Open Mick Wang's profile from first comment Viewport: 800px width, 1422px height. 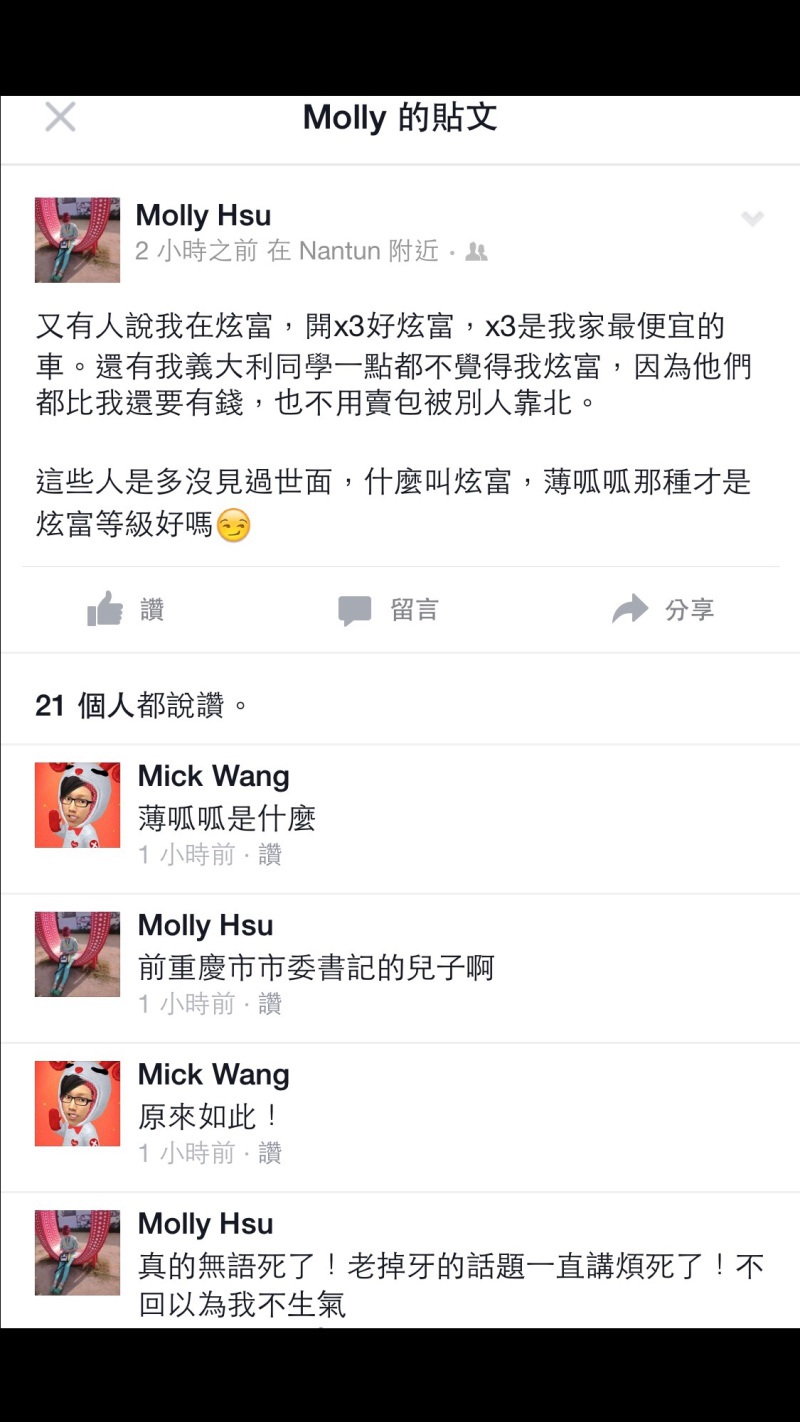pos(214,776)
